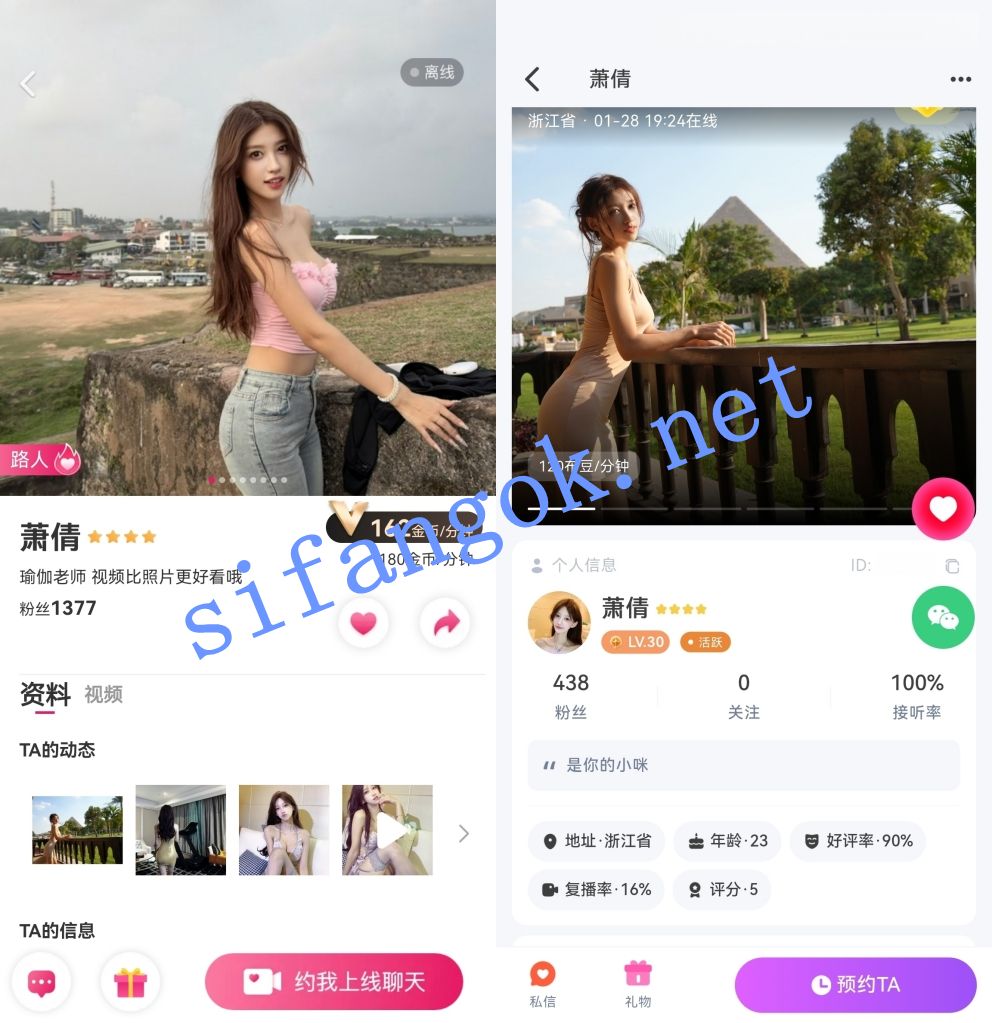Open the three-dot more options icon
This screenshot has width=992, height=1023.
point(959,79)
